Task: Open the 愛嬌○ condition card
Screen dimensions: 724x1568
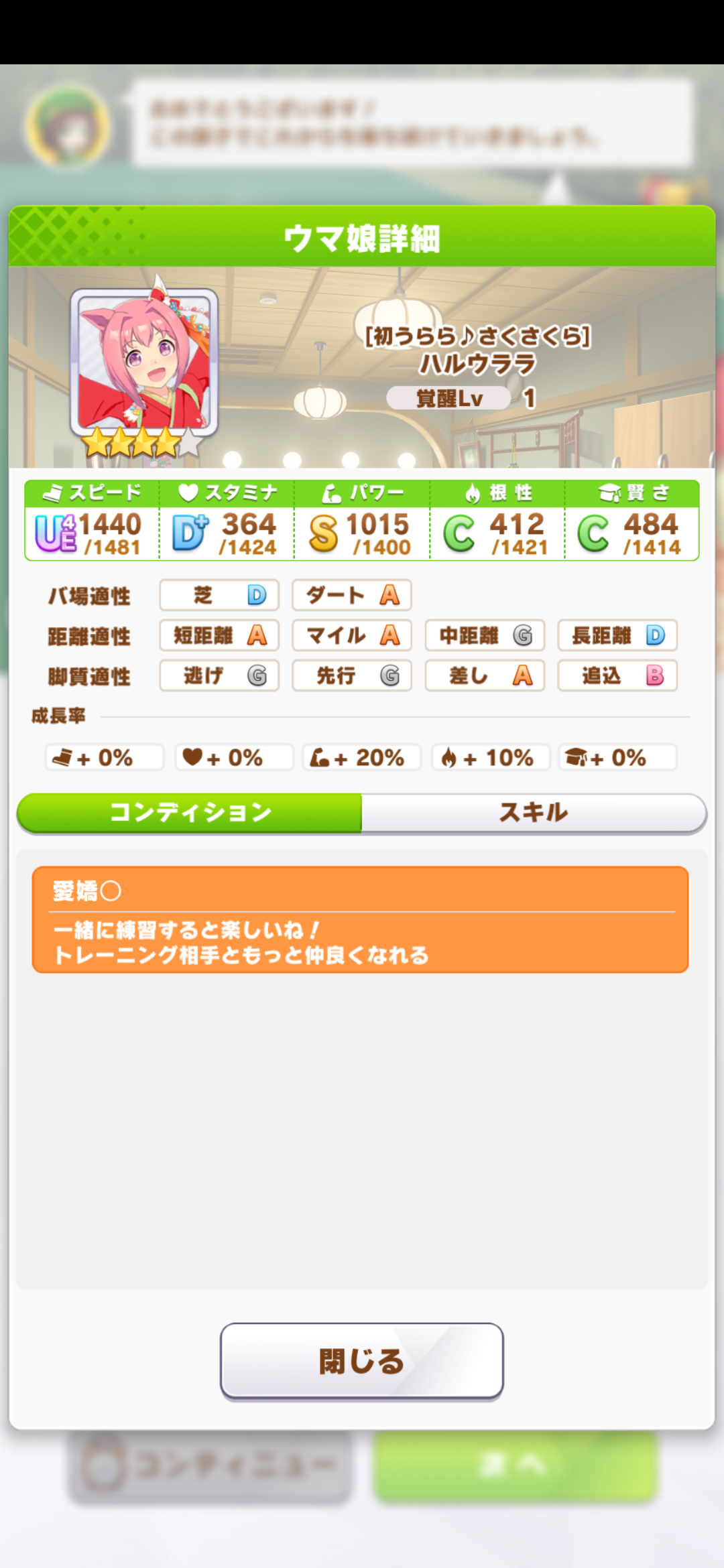Action: 361,919
